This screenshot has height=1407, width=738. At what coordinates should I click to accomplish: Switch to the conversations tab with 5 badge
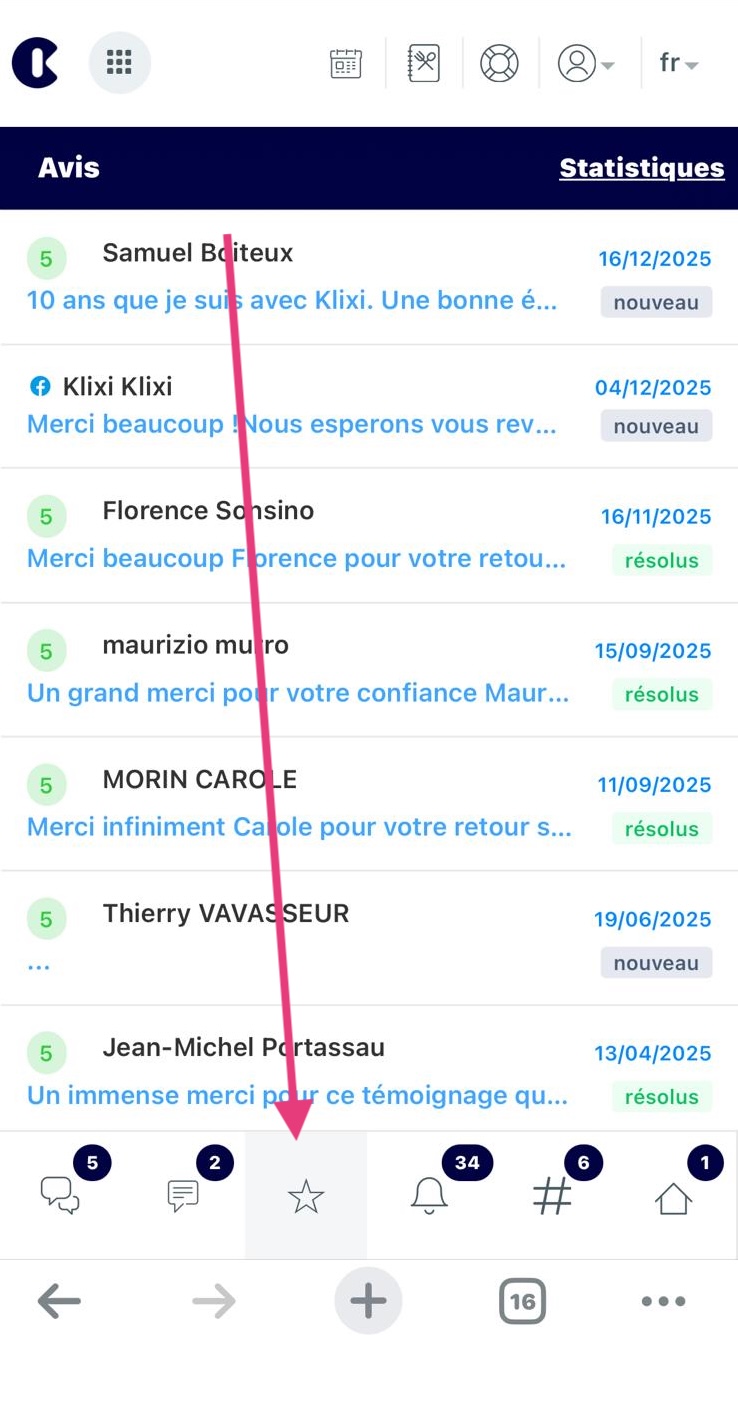click(x=60, y=1195)
